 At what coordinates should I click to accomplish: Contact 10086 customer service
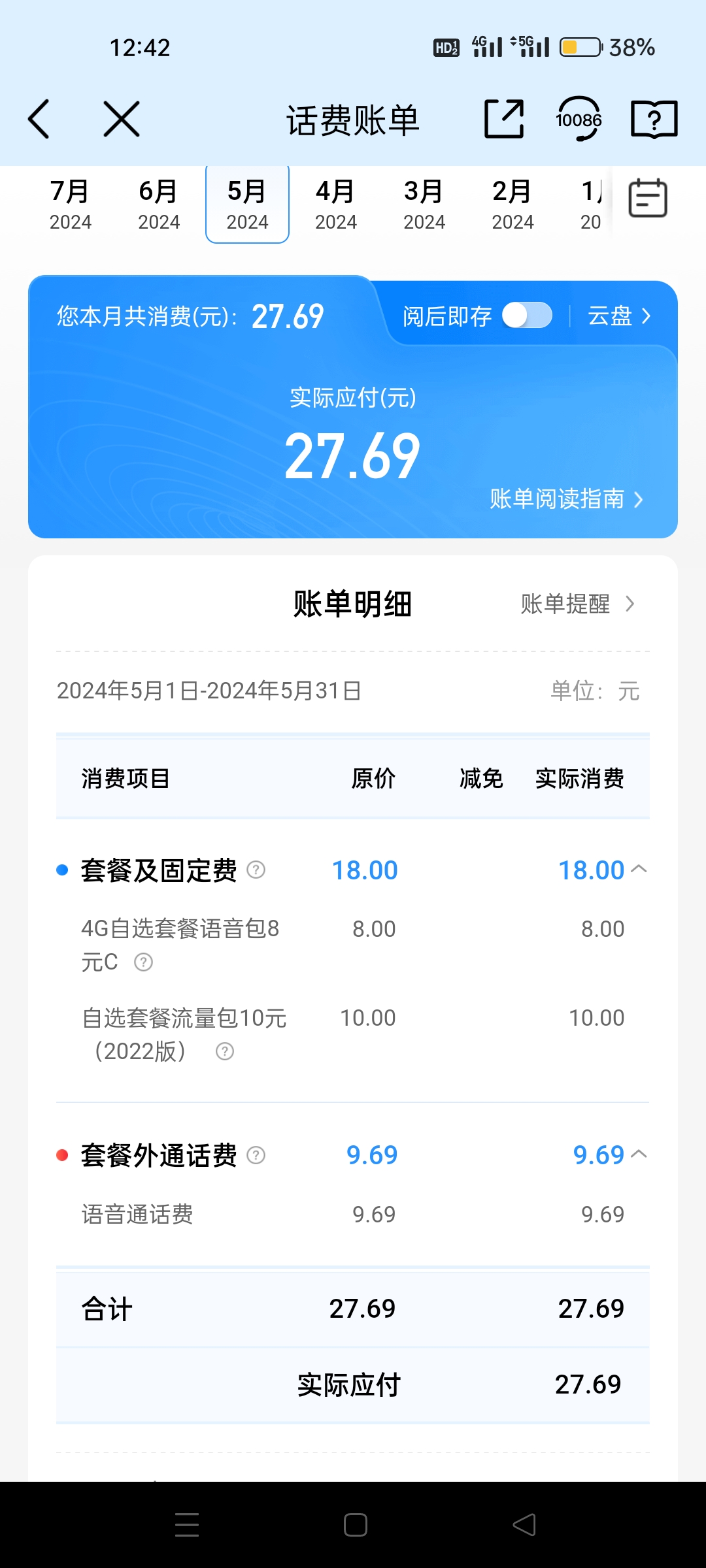pos(579,120)
